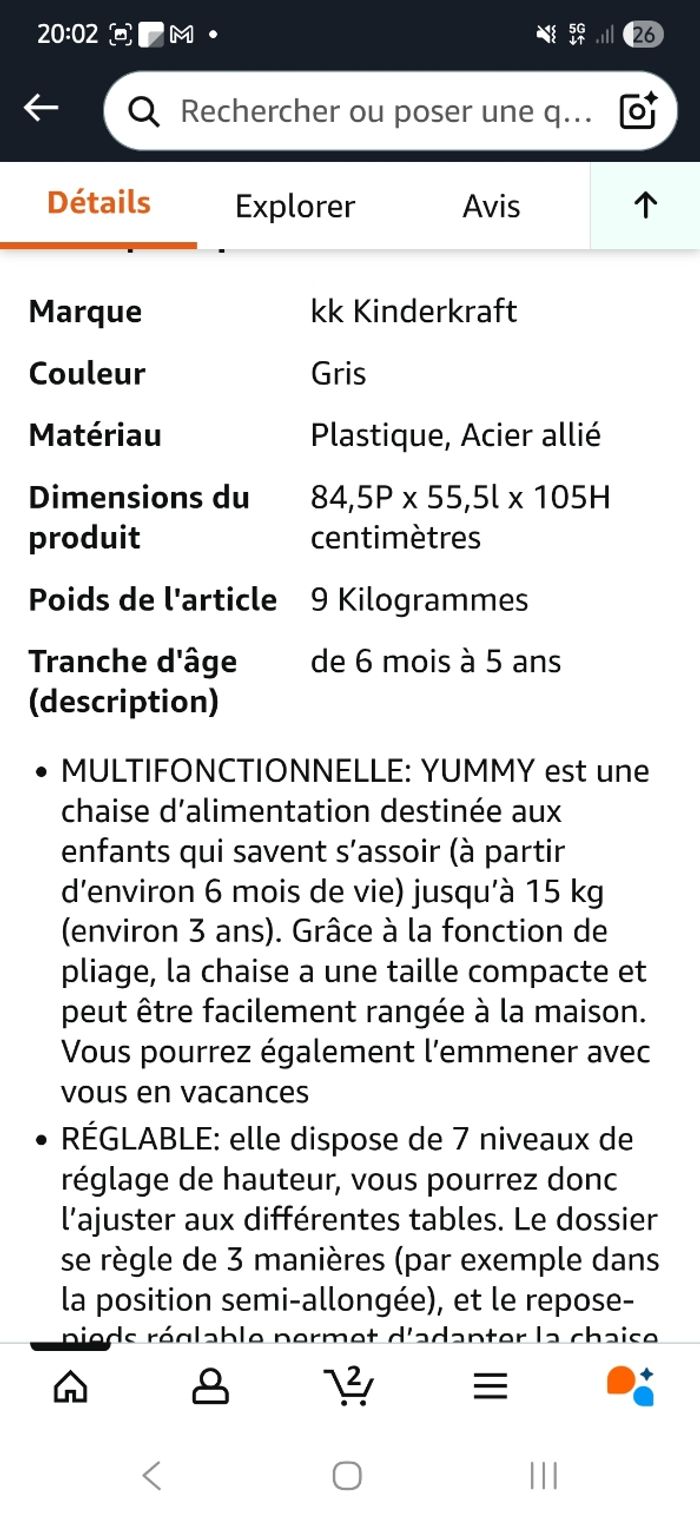Open the Avis tab
This screenshot has height=1517, width=700.
pyautogui.click(x=491, y=206)
